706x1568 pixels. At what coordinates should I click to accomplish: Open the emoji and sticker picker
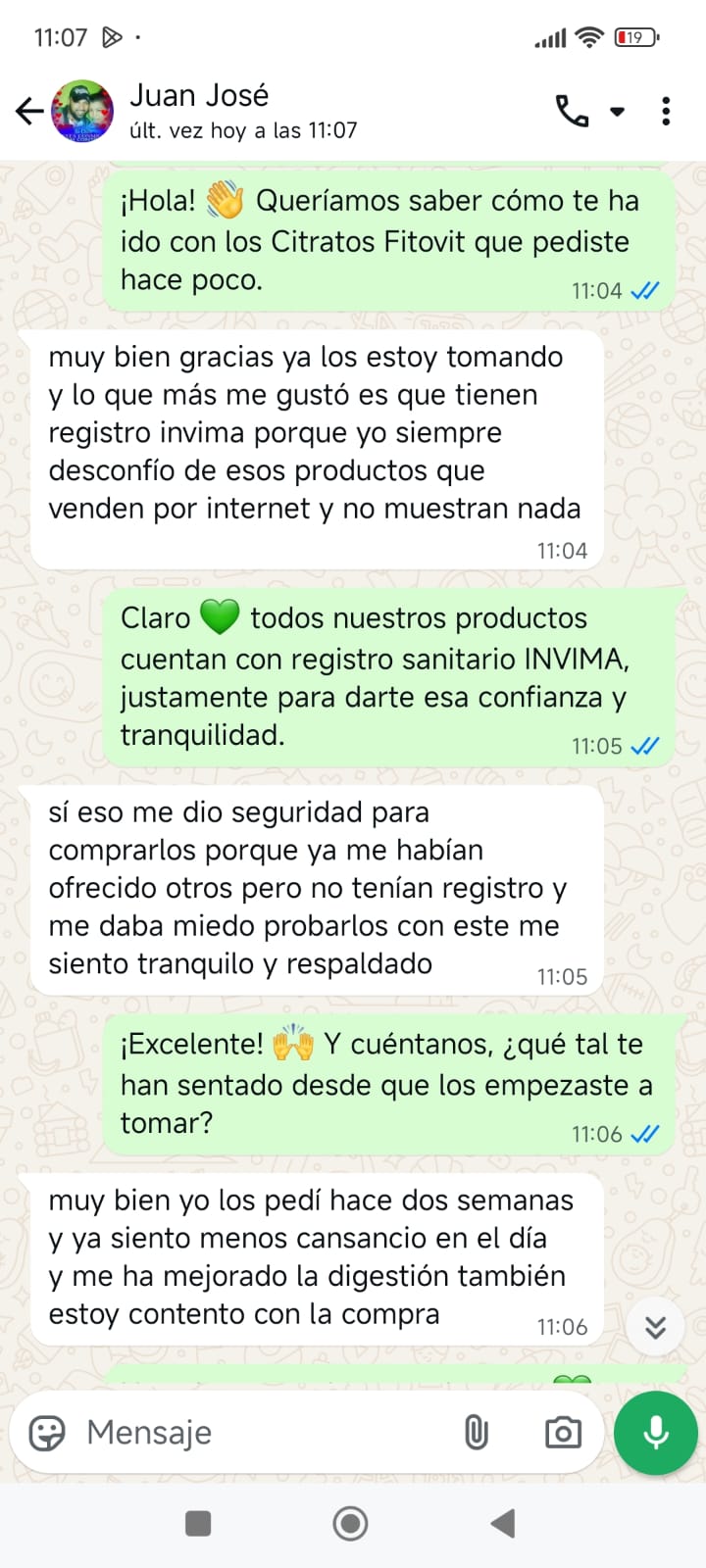pos(47,1433)
